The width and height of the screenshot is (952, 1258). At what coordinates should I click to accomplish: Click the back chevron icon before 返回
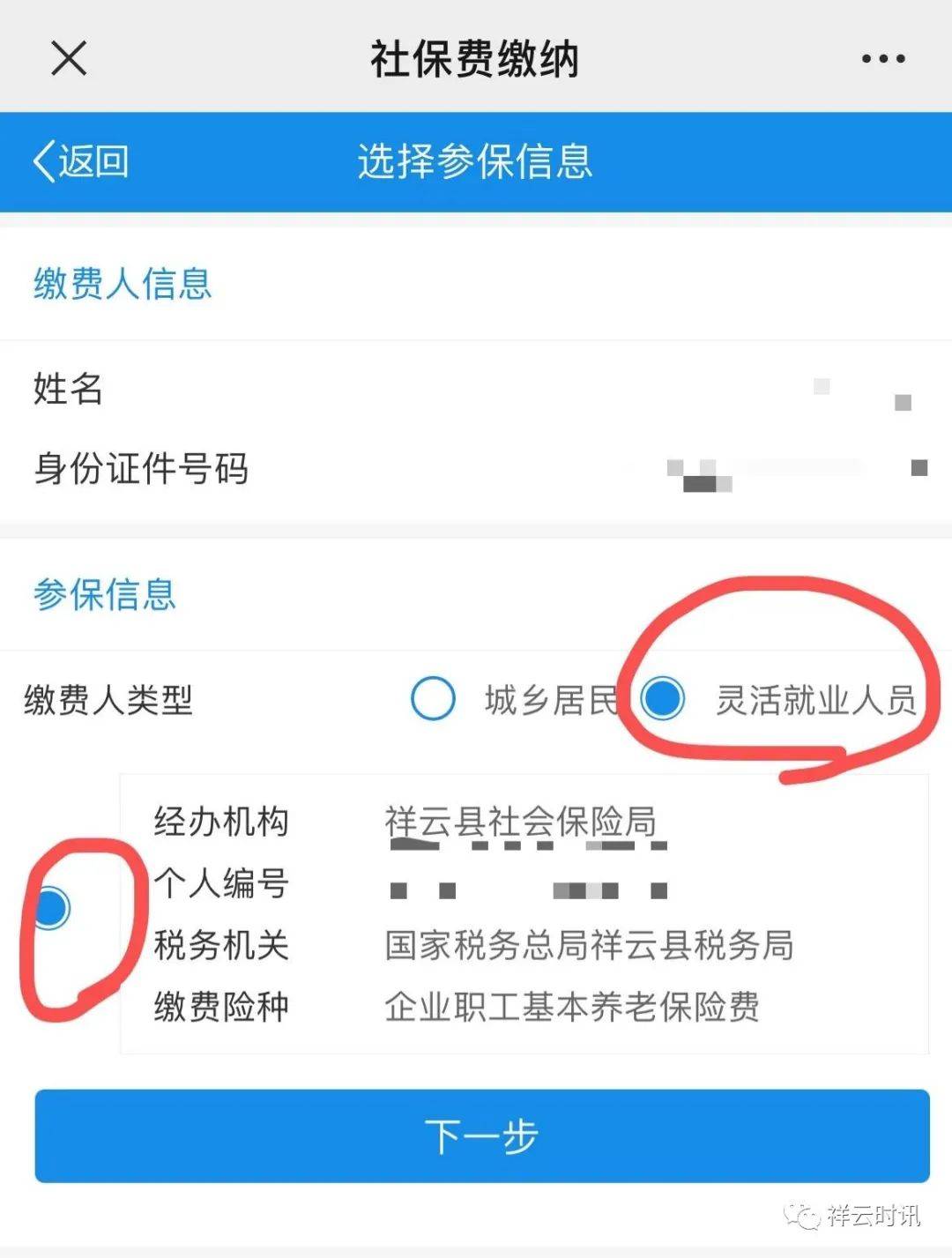tap(40, 162)
